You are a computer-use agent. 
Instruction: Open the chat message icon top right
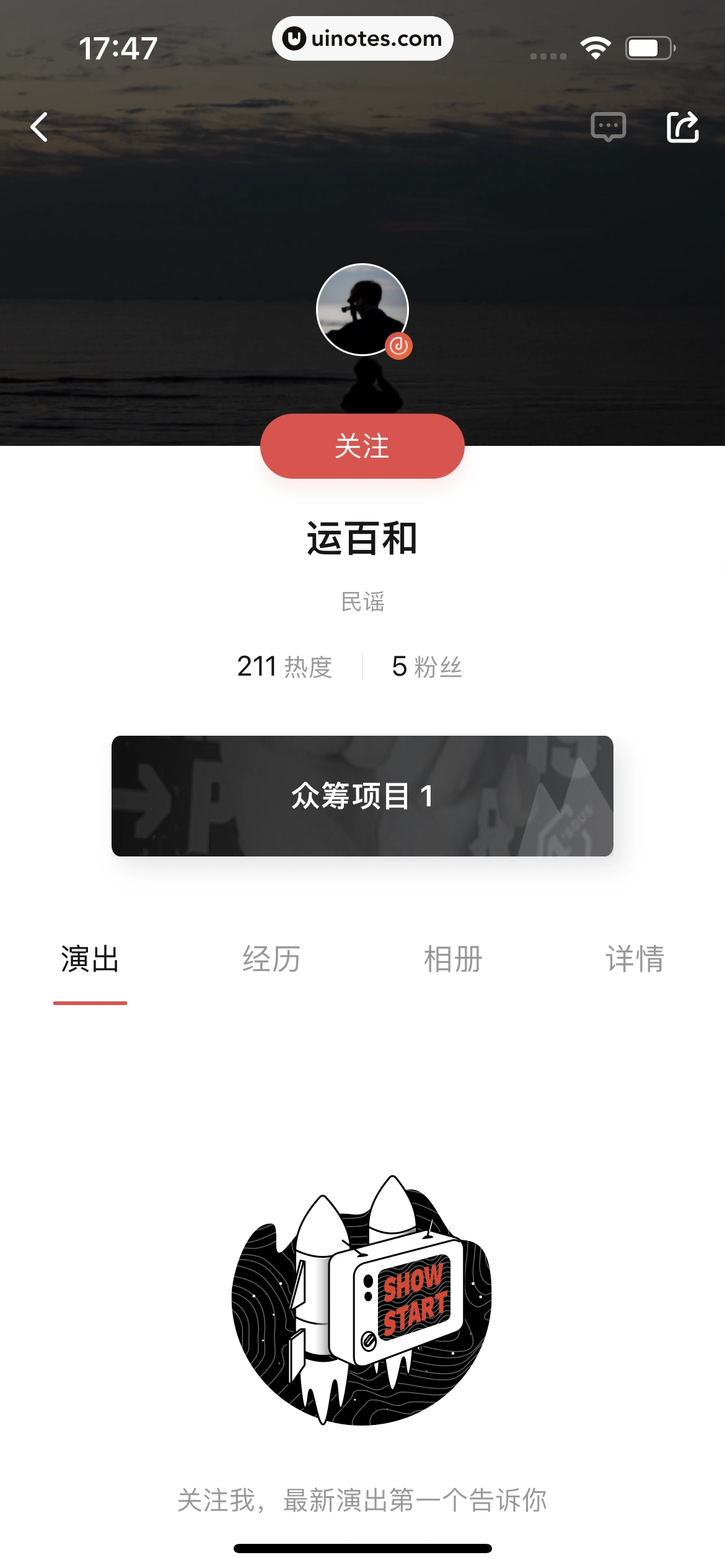[x=607, y=126]
